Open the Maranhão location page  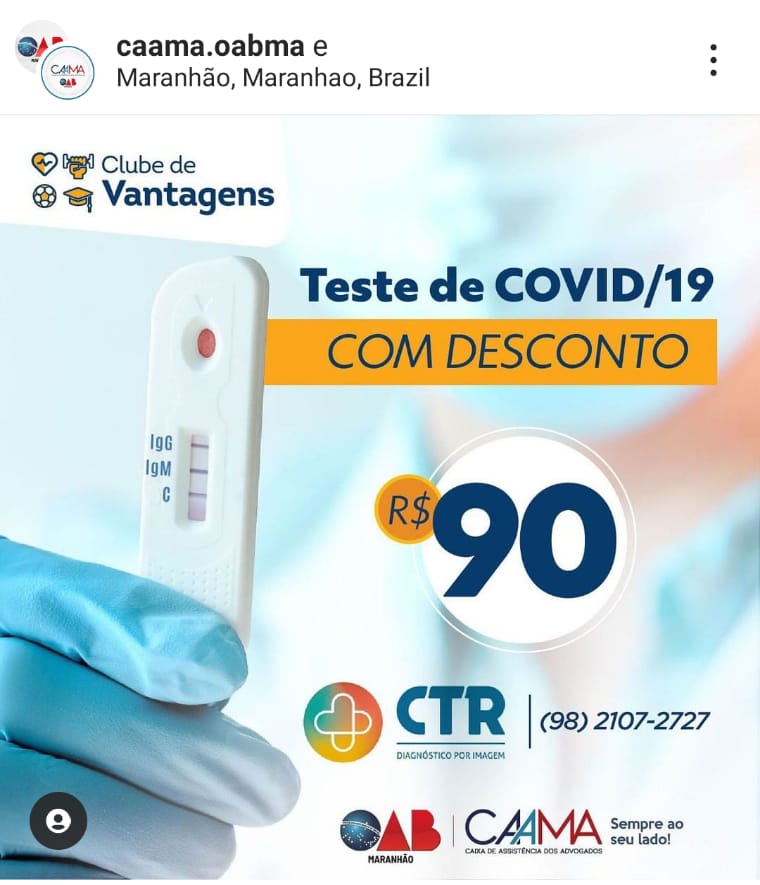click(x=273, y=78)
